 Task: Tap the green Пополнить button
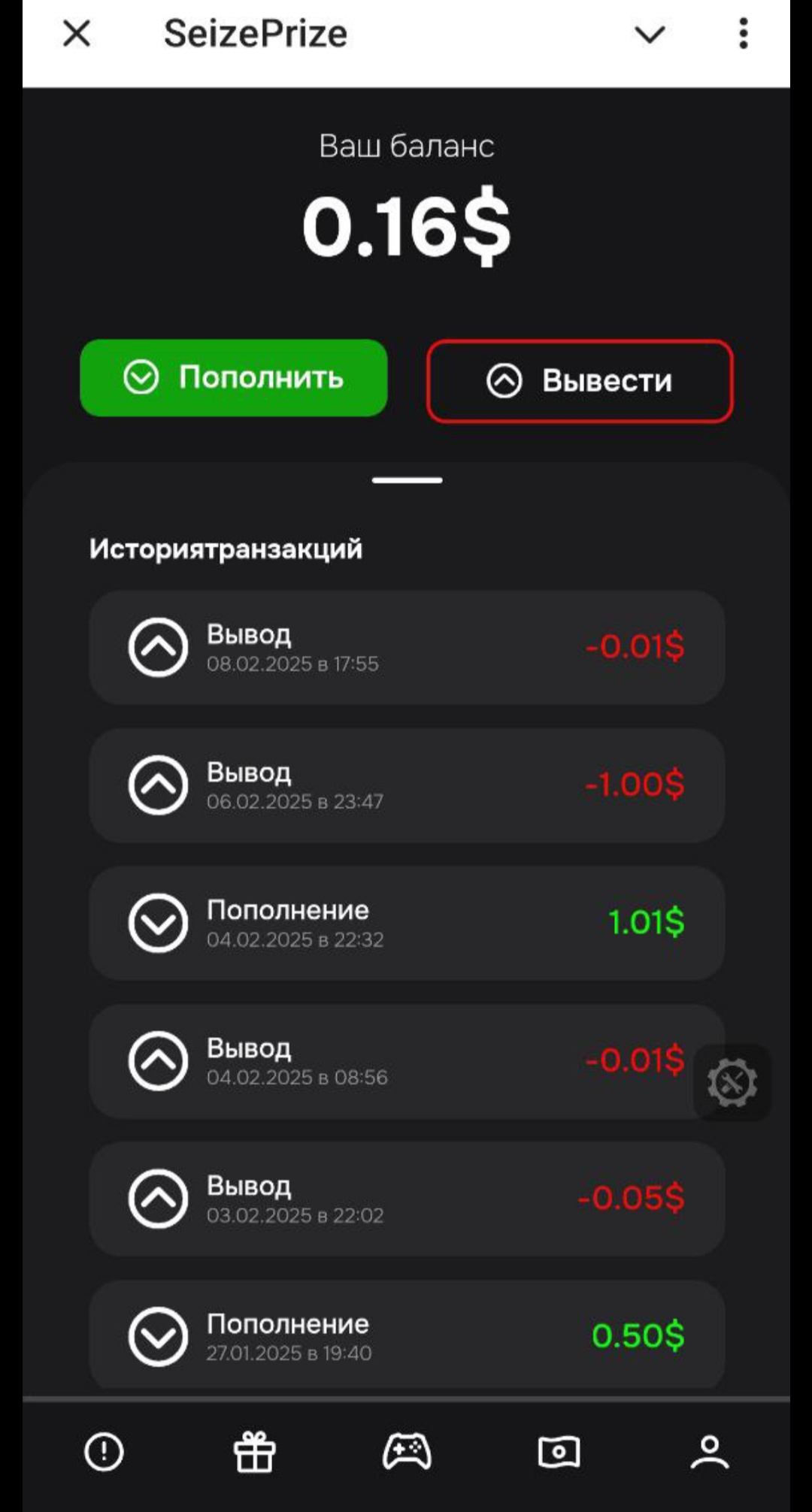pos(234,377)
